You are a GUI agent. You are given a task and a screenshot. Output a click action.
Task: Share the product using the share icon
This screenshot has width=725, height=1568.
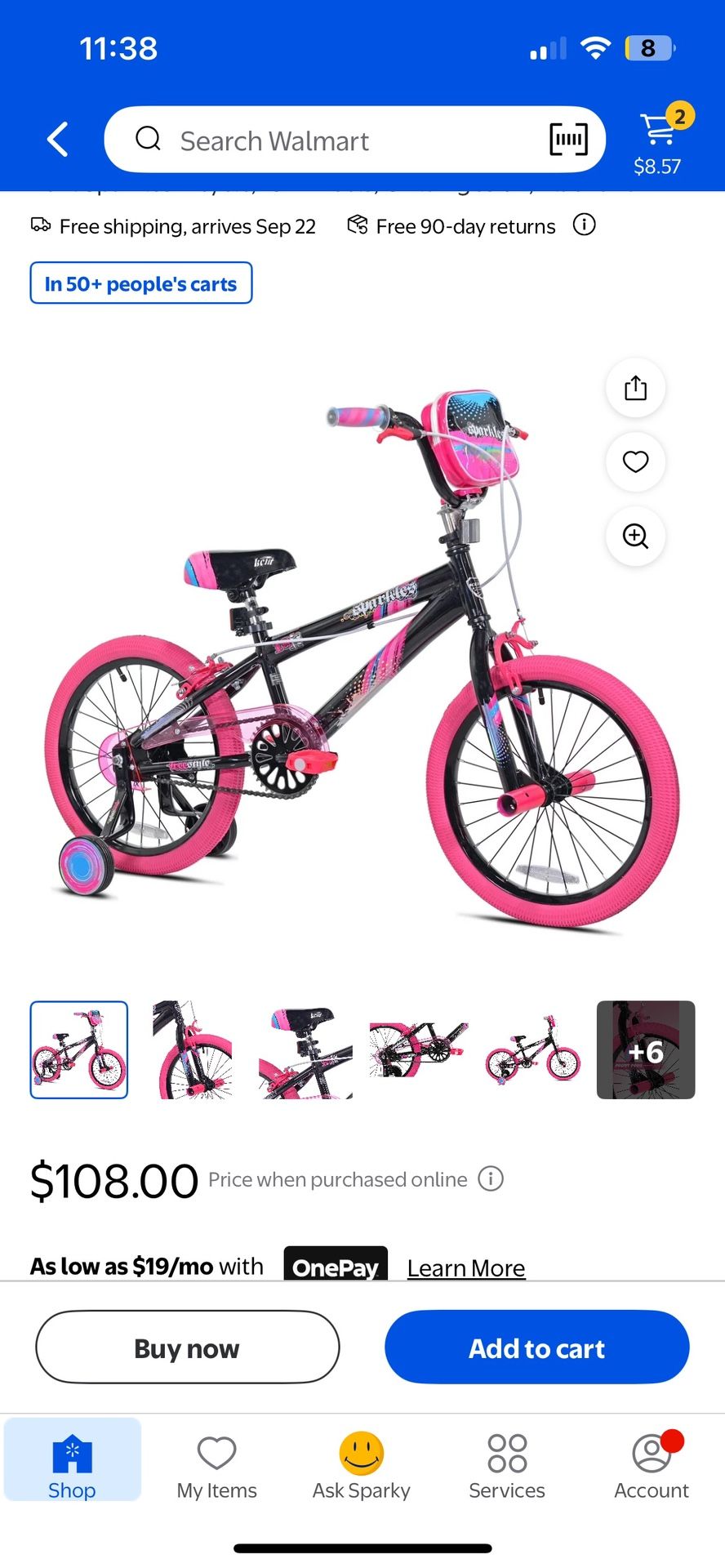coord(635,388)
